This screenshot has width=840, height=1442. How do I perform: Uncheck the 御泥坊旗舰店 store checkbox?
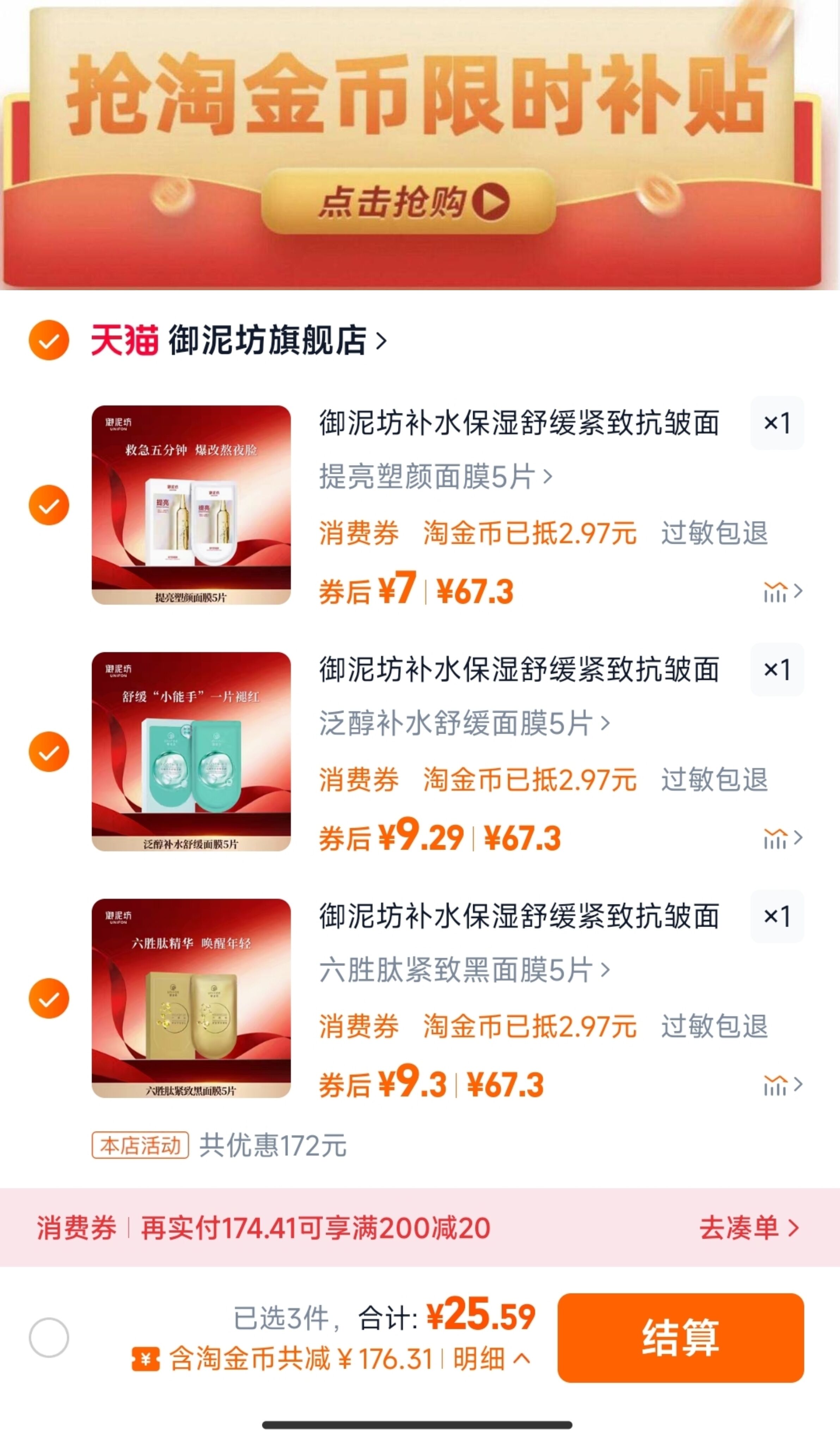[49, 340]
